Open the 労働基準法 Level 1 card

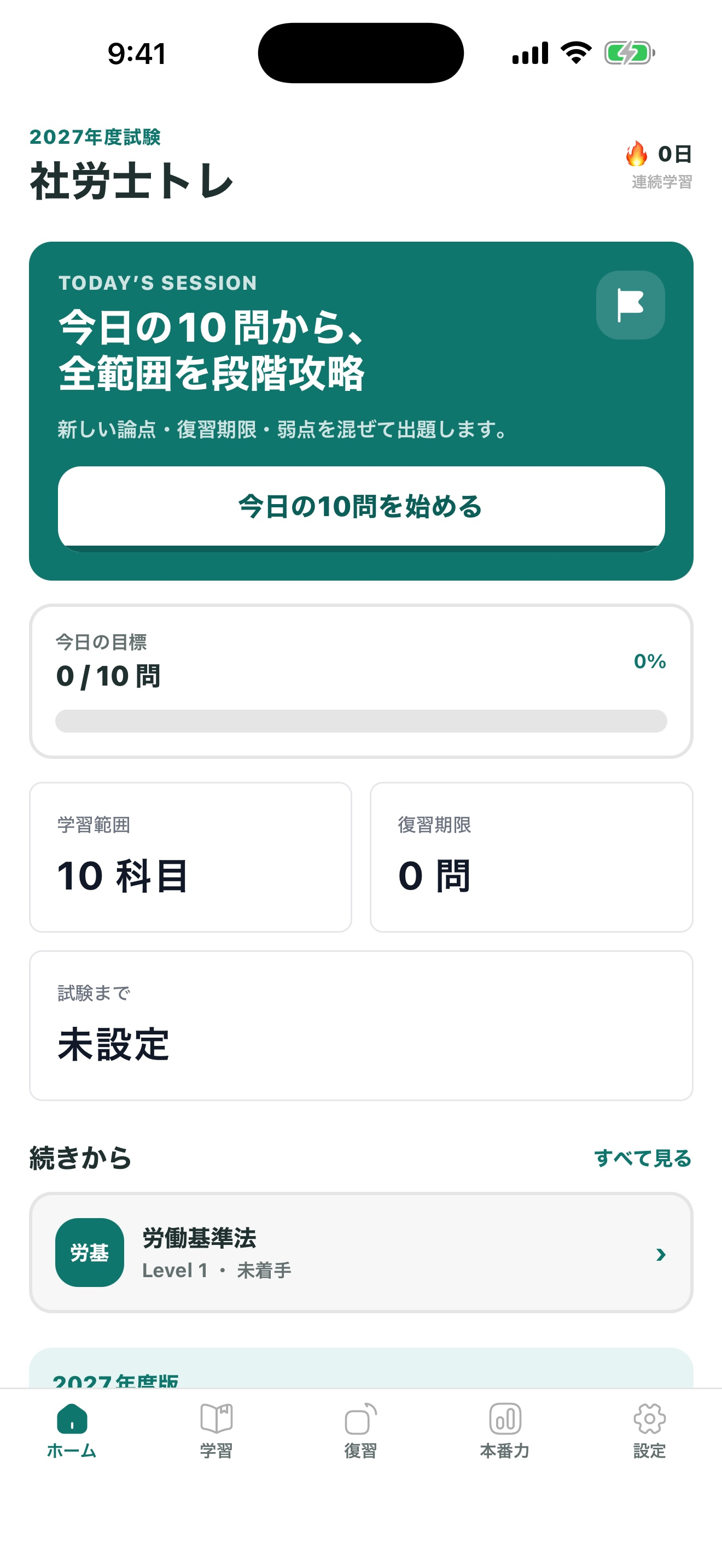click(x=361, y=1252)
